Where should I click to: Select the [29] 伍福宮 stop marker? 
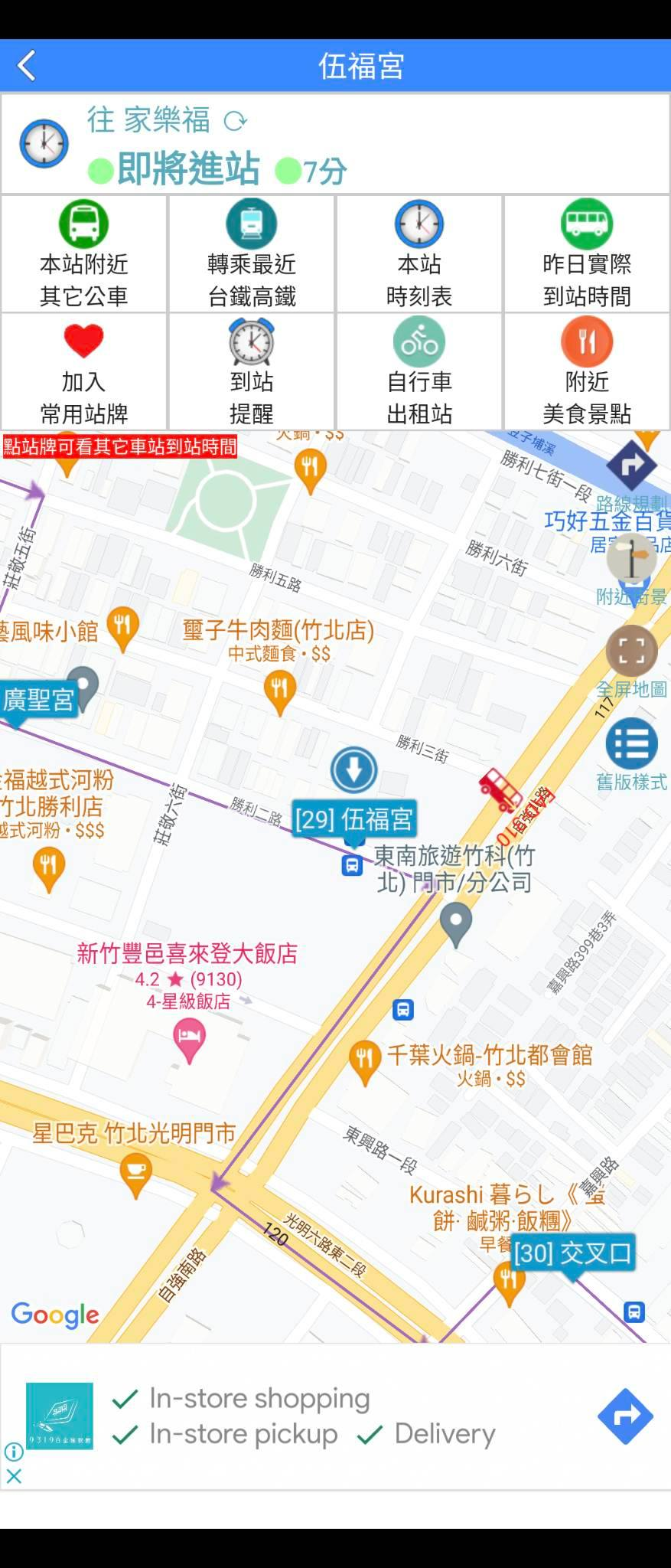(x=353, y=819)
